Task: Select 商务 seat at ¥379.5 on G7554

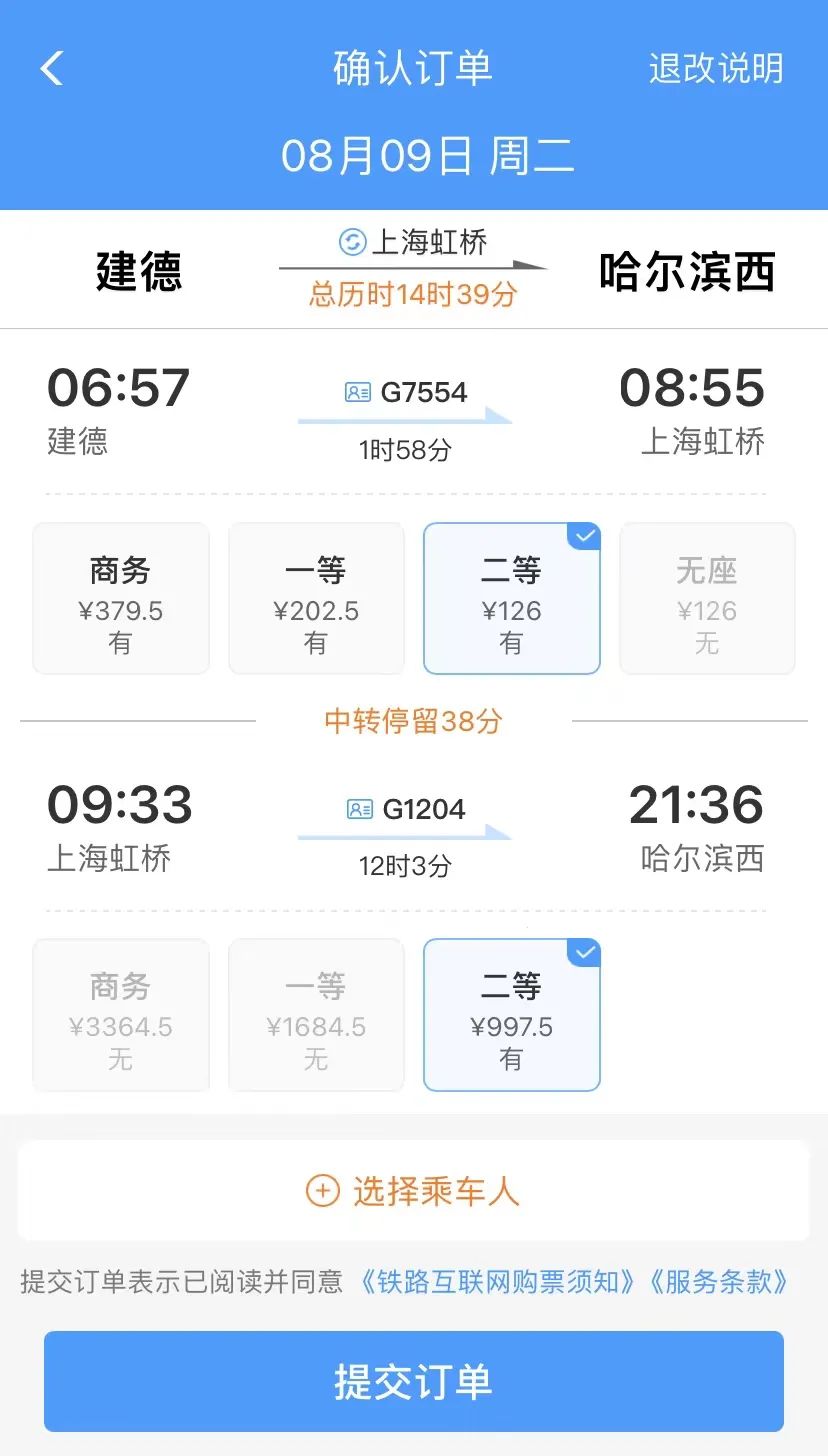Action: [121, 598]
